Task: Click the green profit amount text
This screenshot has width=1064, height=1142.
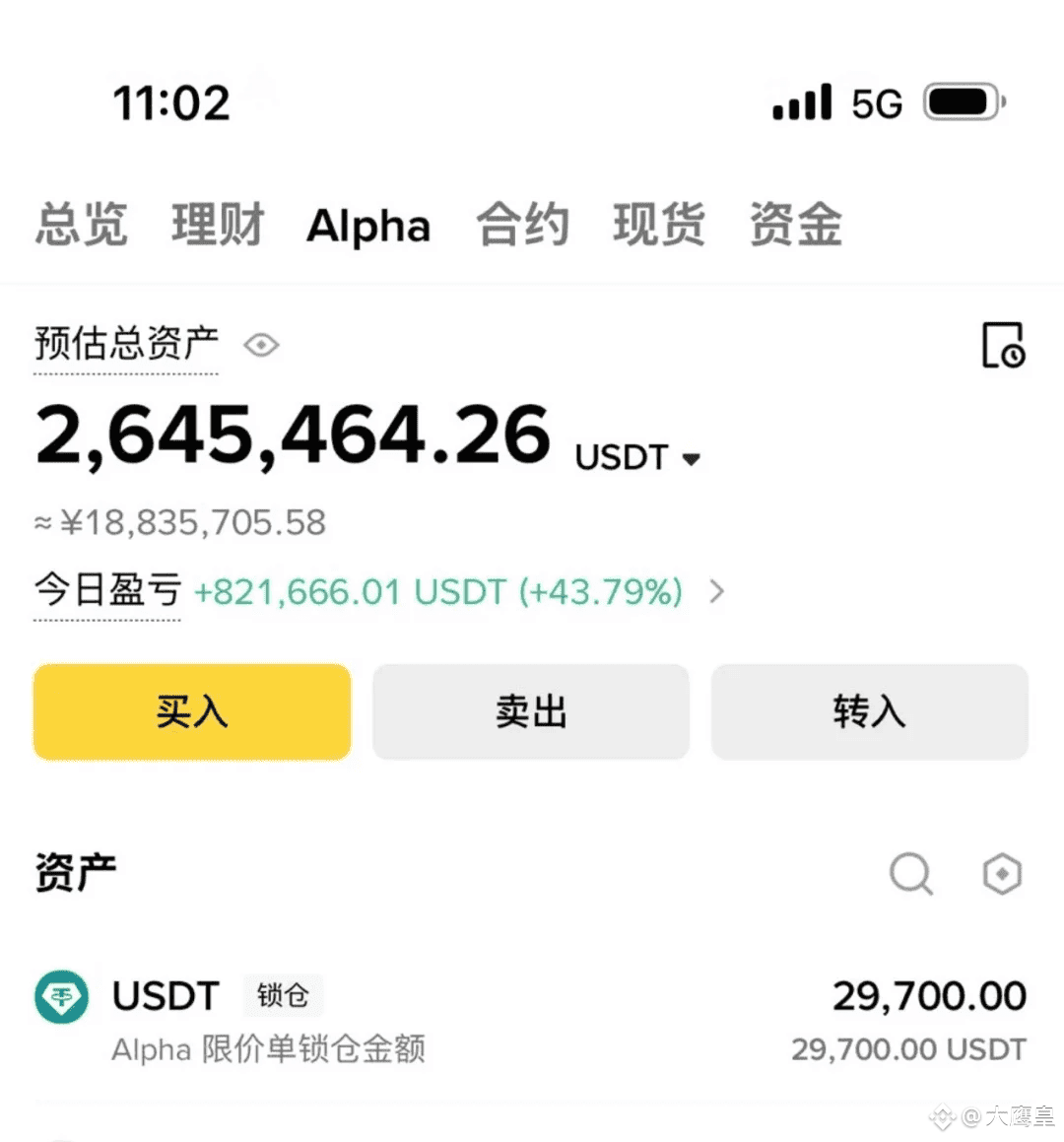Action: pyautogui.click(x=438, y=591)
